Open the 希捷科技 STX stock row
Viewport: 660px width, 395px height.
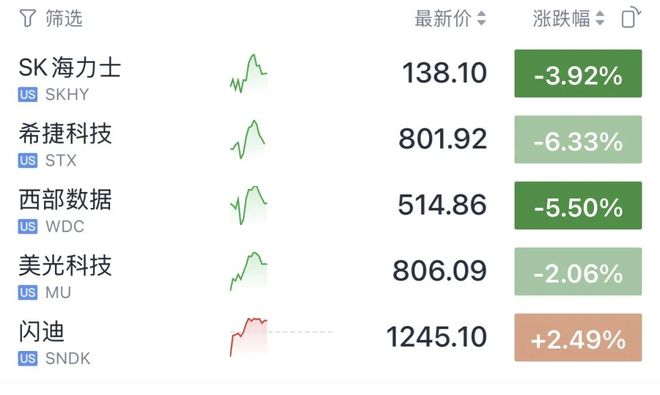click(x=330, y=140)
